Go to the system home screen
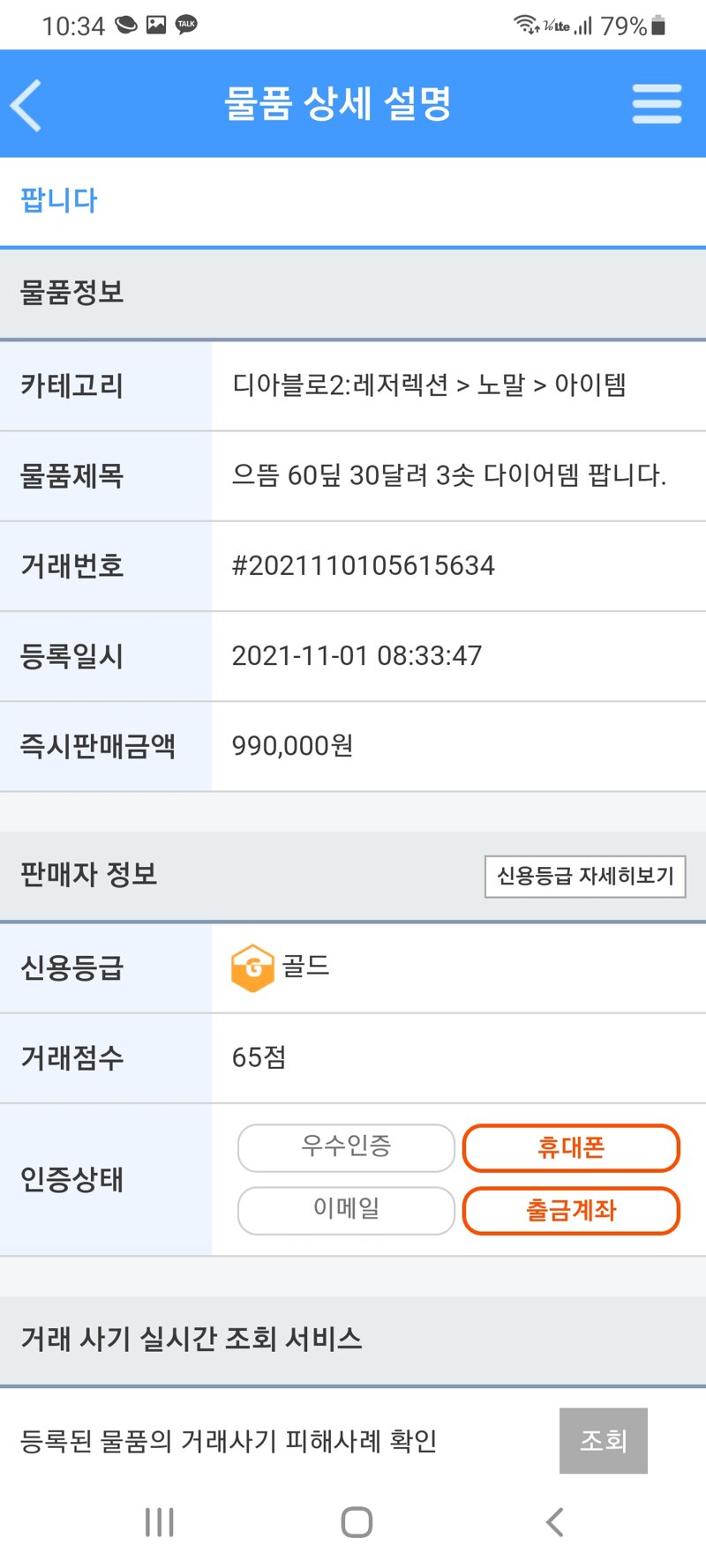706x1568 pixels. [357, 1522]
